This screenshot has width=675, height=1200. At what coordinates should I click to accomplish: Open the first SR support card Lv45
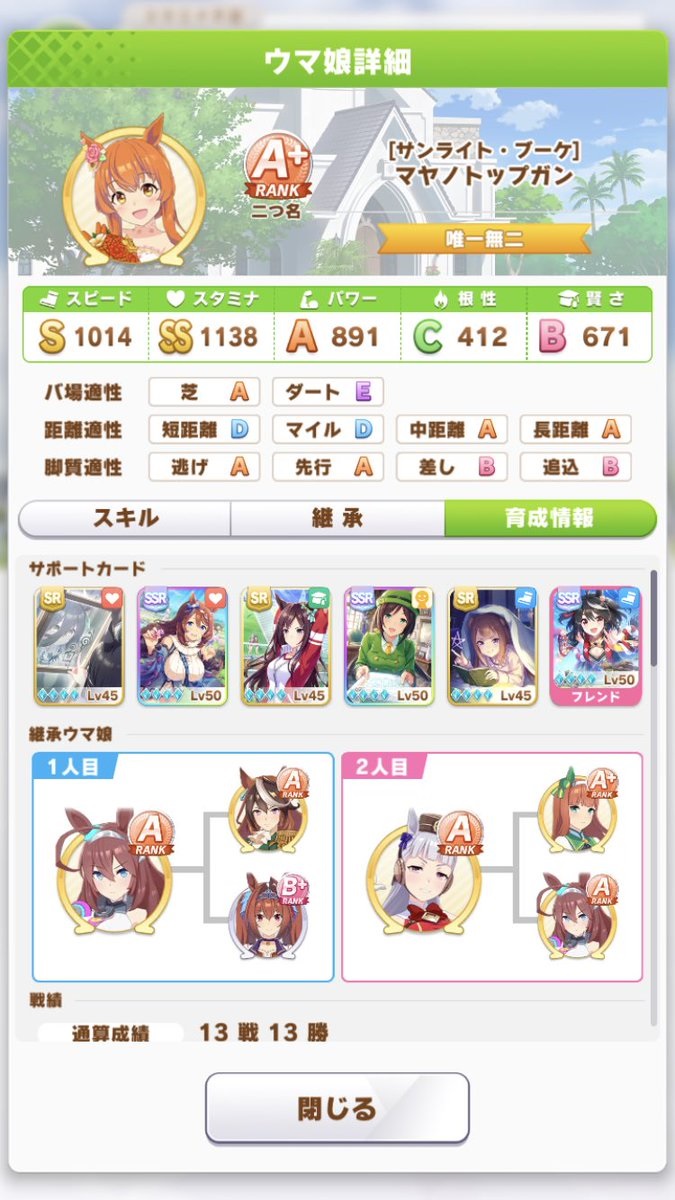(x=80, y=645)
